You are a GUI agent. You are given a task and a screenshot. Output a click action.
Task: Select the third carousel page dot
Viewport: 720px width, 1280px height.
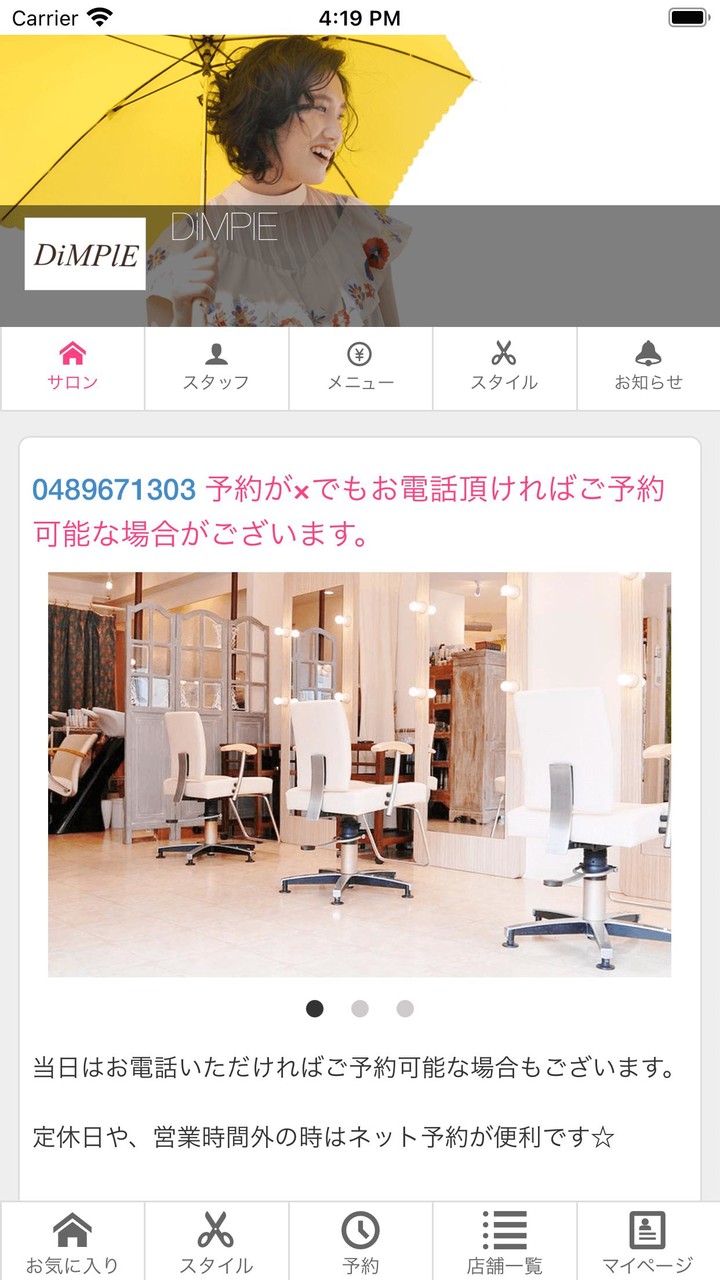click(x=405, y=1009)
